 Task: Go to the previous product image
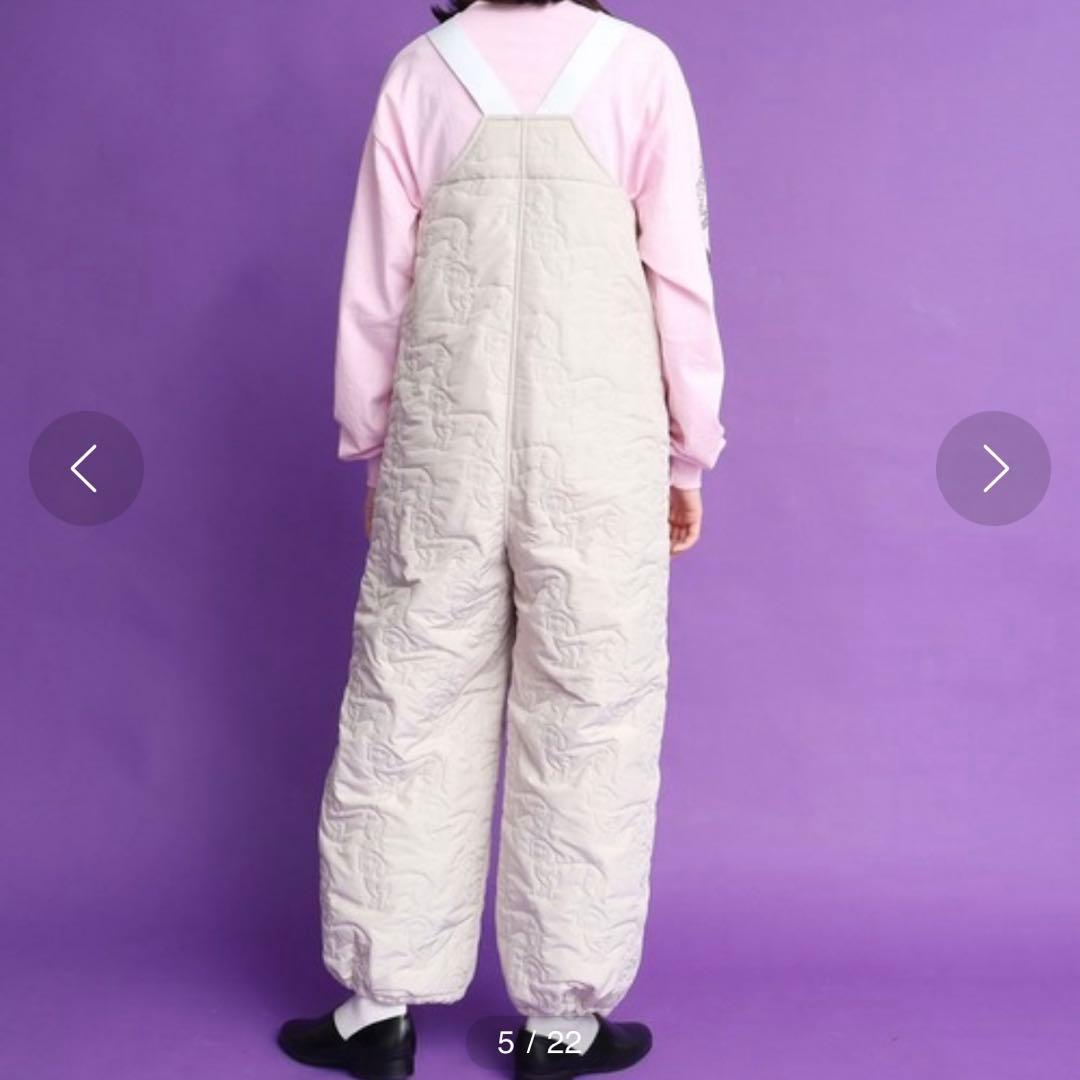[x=86, y=468]
